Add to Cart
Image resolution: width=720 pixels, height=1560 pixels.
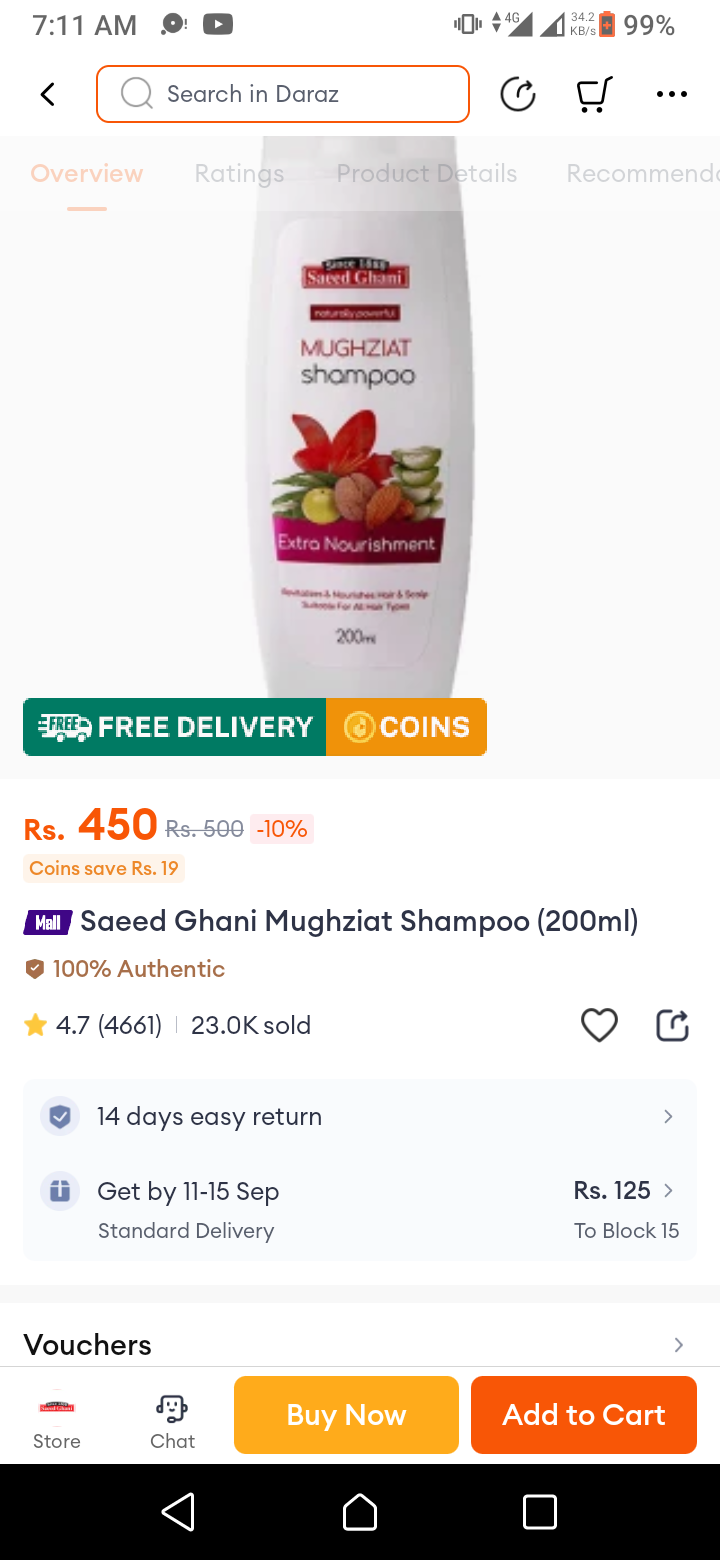(x=584, y=1414)
